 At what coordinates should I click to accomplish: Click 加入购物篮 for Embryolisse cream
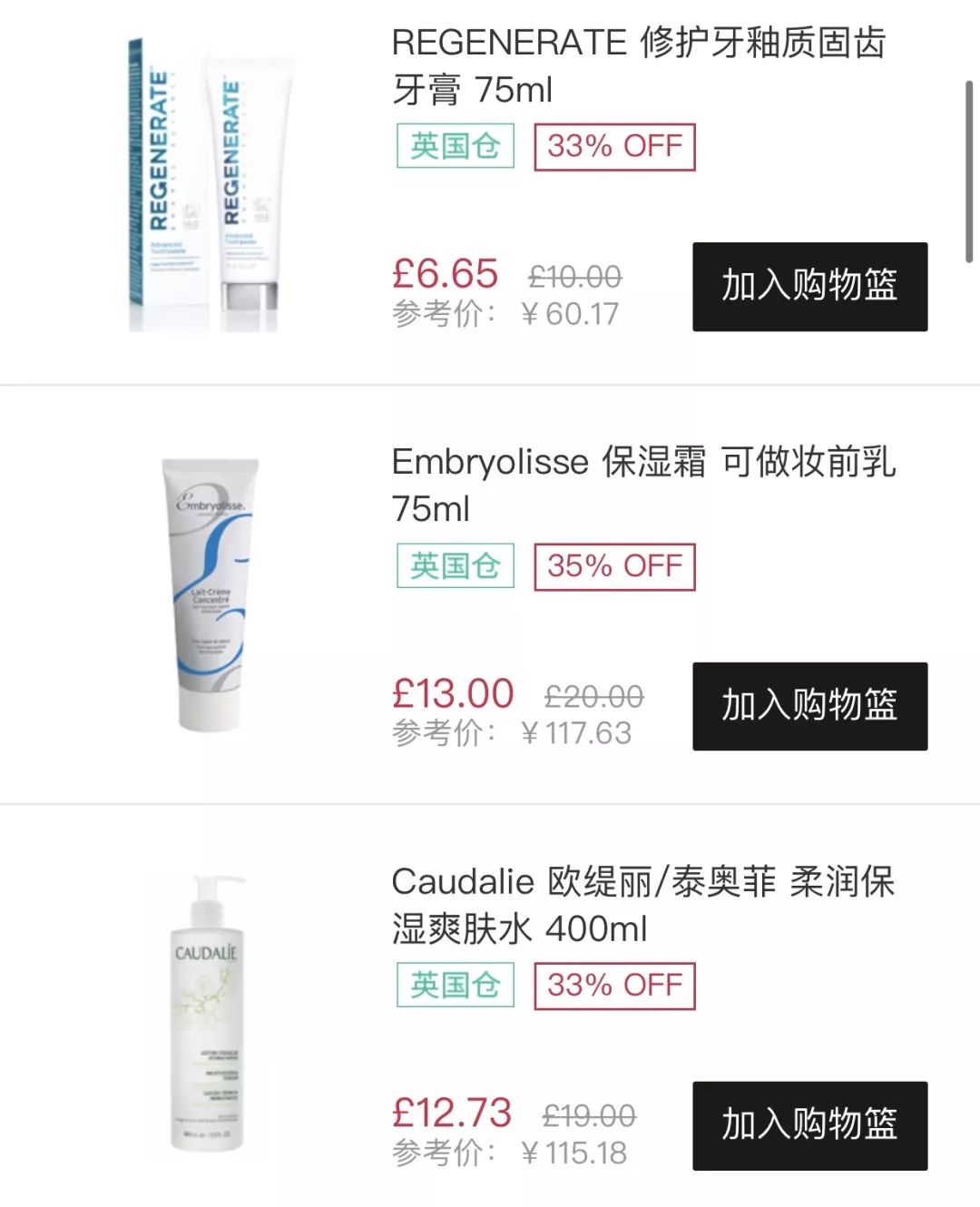pos(808,704)
